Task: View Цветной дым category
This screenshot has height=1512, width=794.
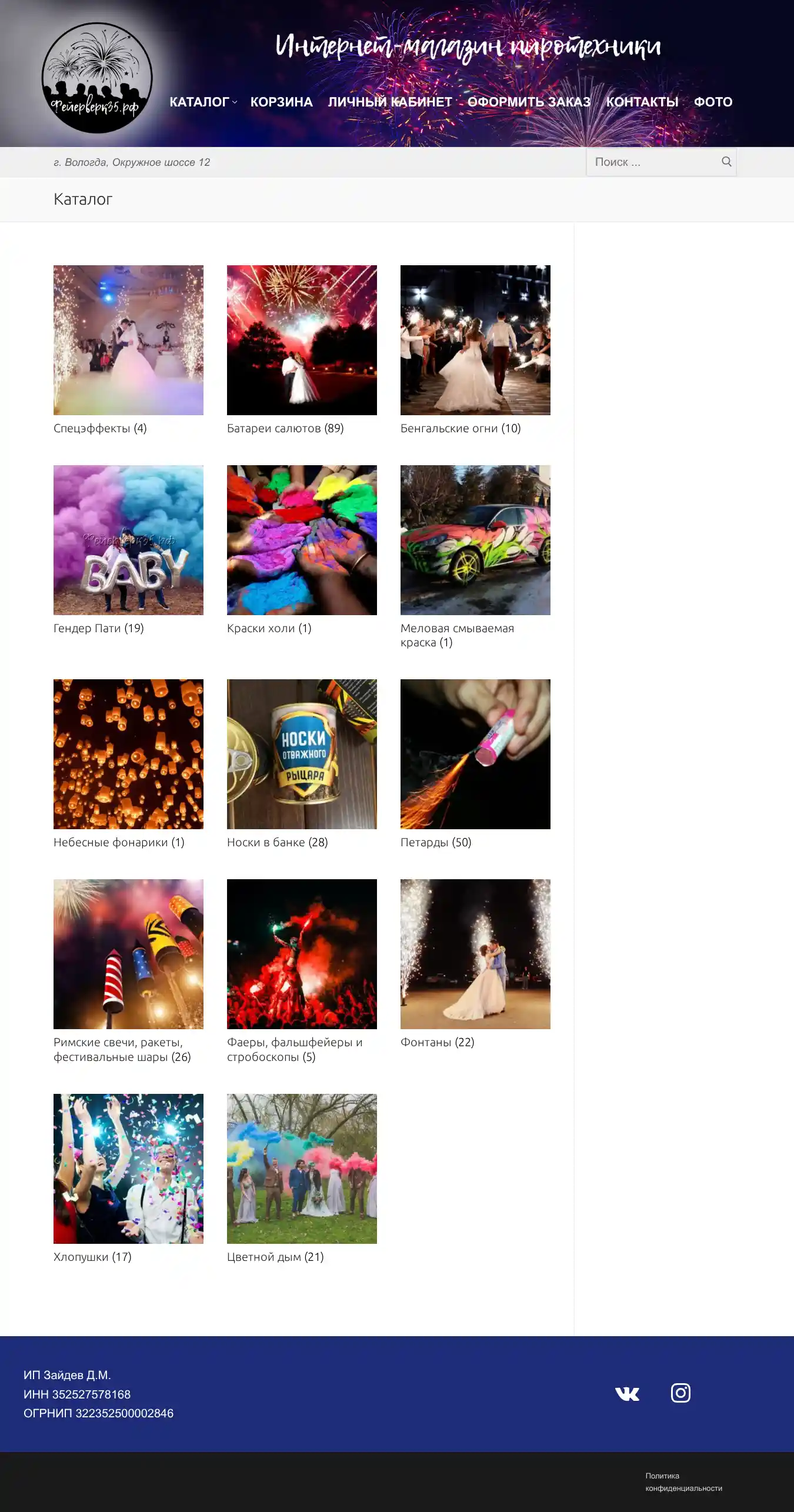Action: 302,1169
